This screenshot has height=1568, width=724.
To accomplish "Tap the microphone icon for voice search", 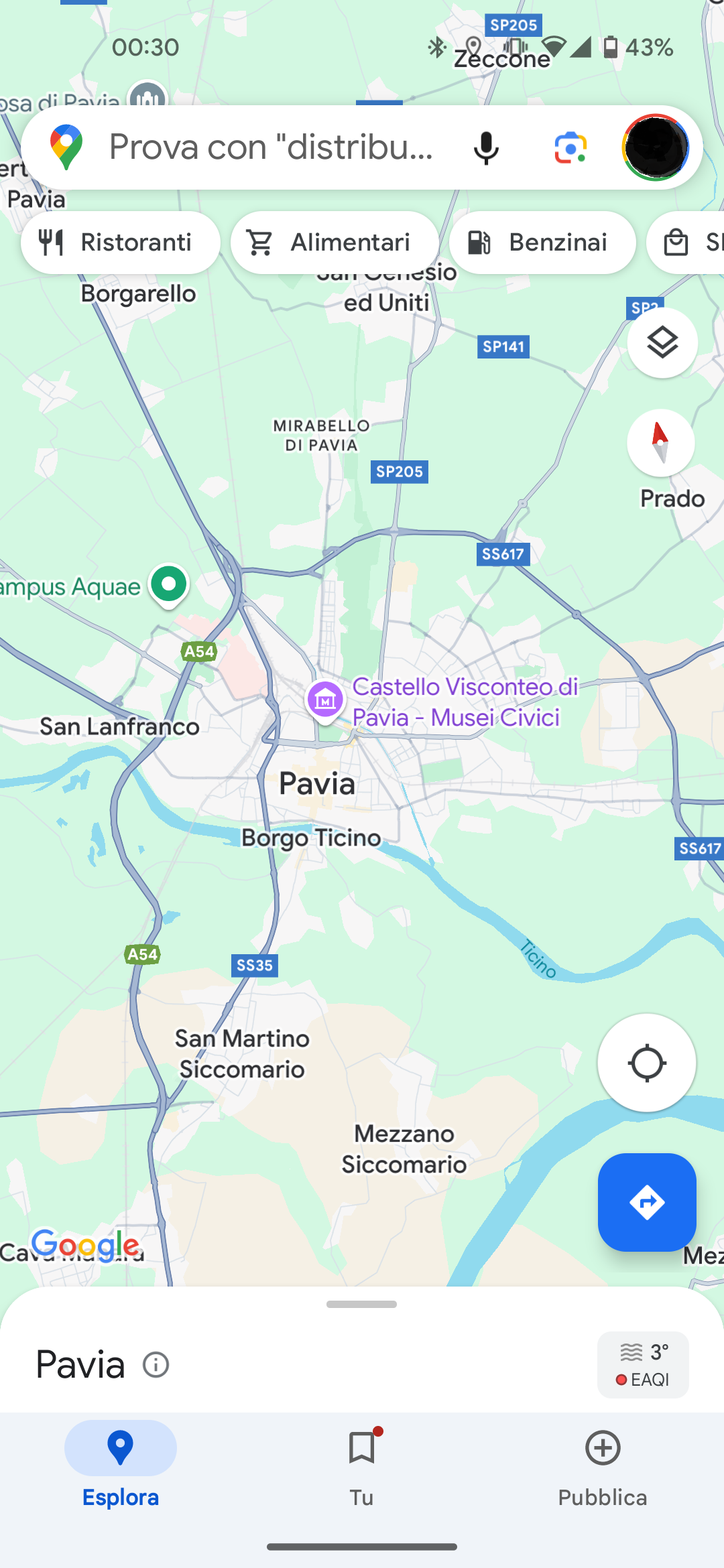I will [x=485, y=147].
